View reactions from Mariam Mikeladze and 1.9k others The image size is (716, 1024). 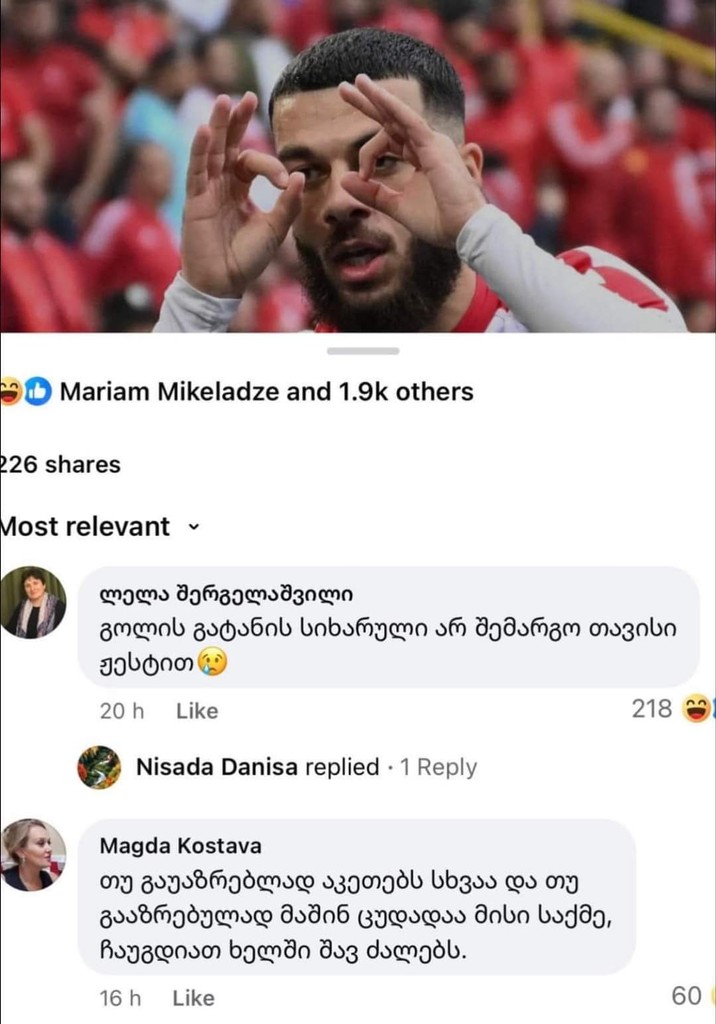point(266,392)
